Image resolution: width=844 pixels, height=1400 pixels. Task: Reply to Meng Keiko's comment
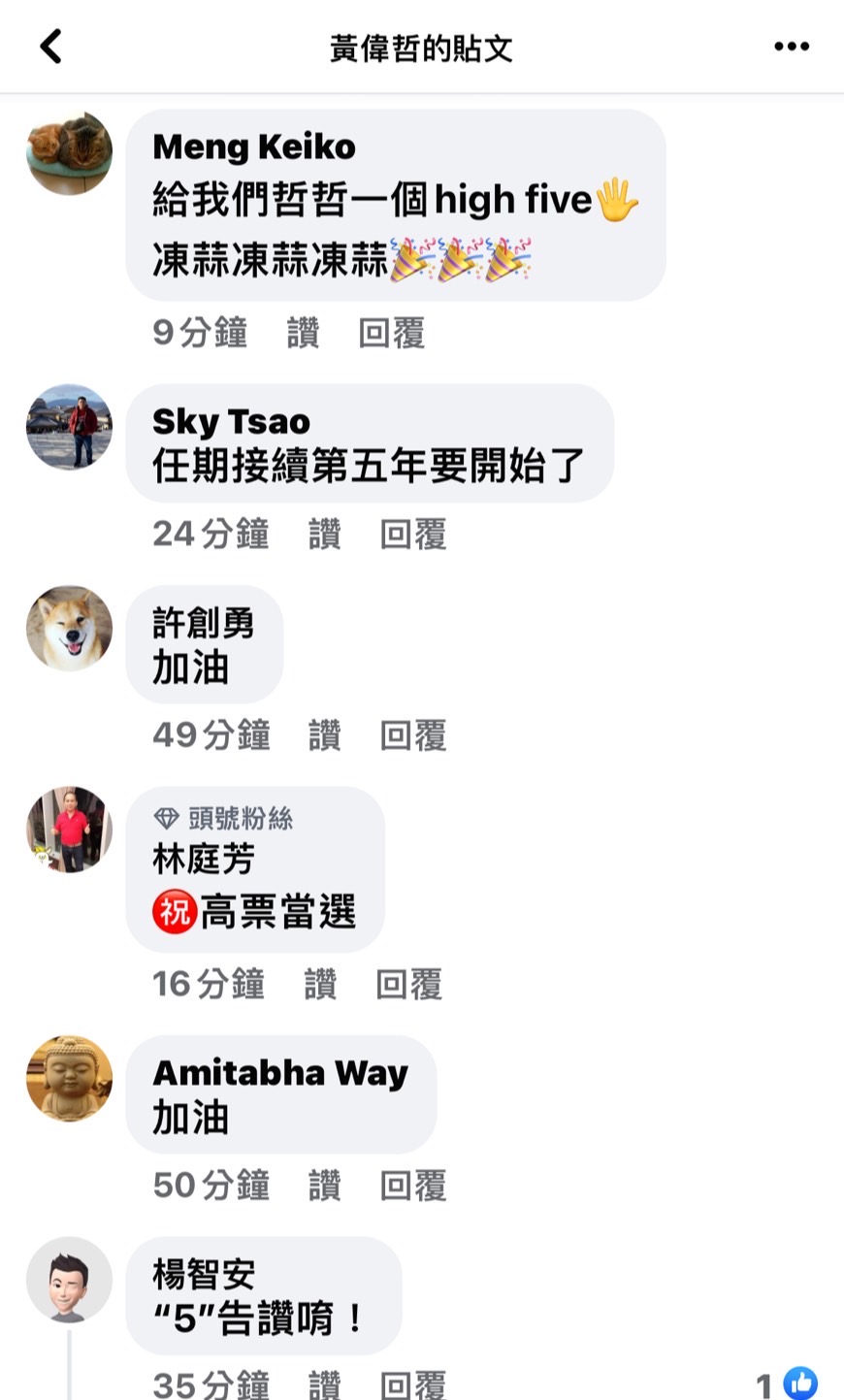(x=391, y=334)
